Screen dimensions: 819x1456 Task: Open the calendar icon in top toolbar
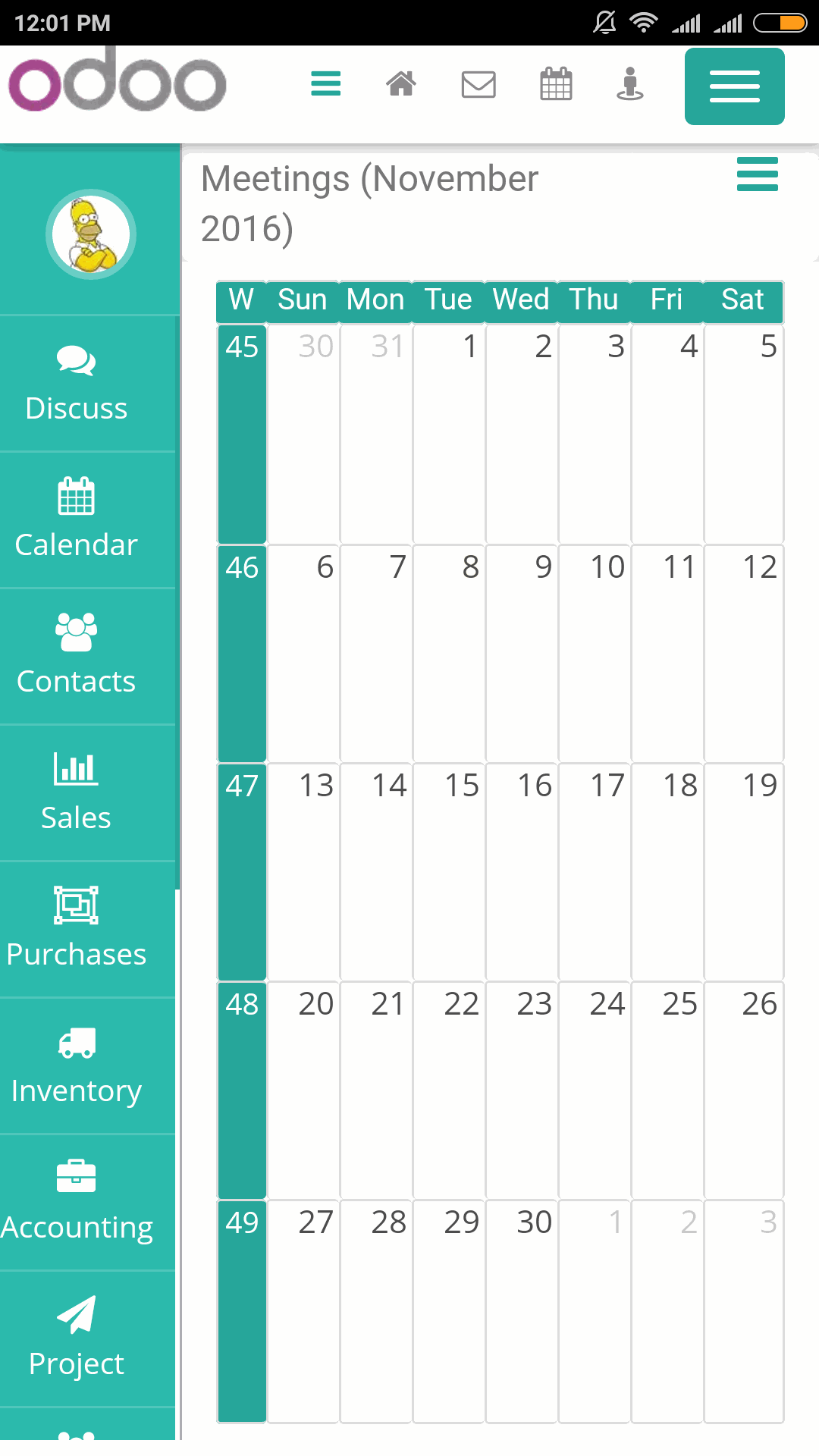(x=556, y=83)
